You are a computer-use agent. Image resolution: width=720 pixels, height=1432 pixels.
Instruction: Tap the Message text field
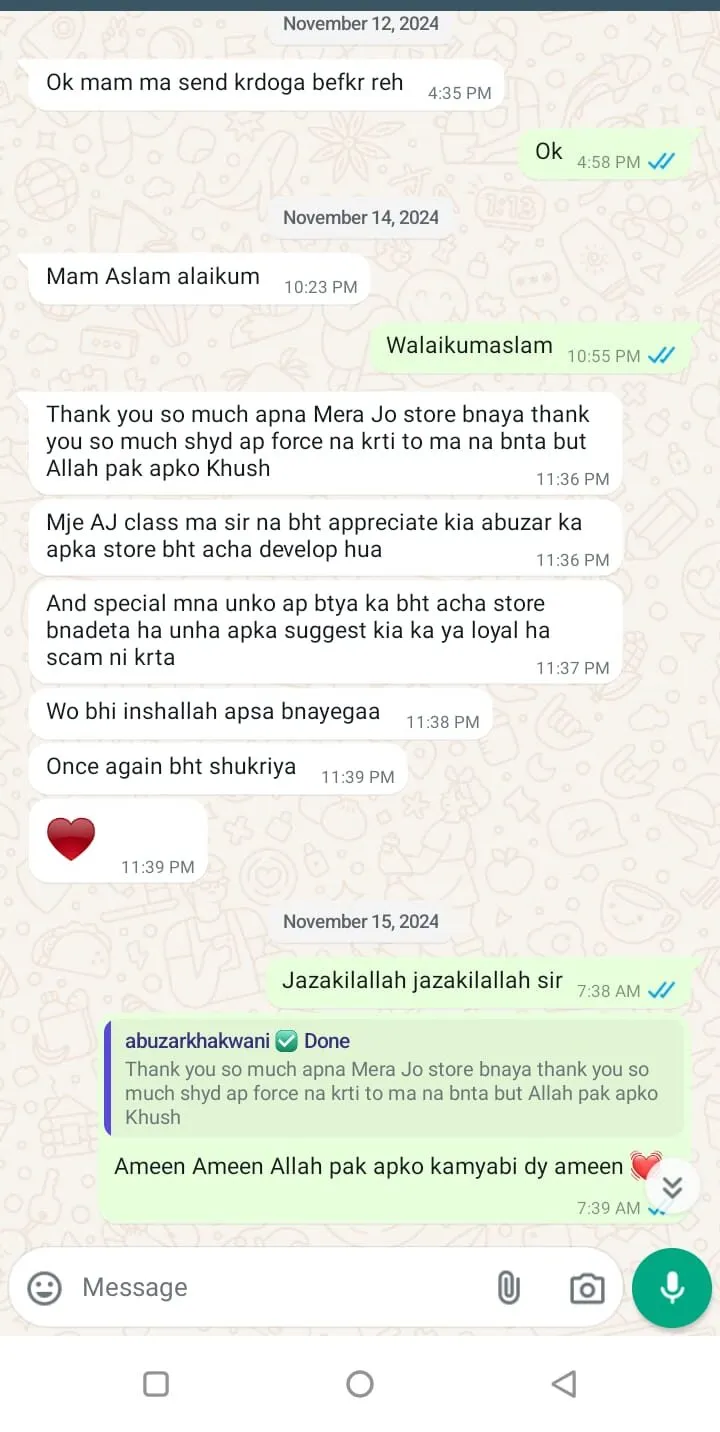280,1288
